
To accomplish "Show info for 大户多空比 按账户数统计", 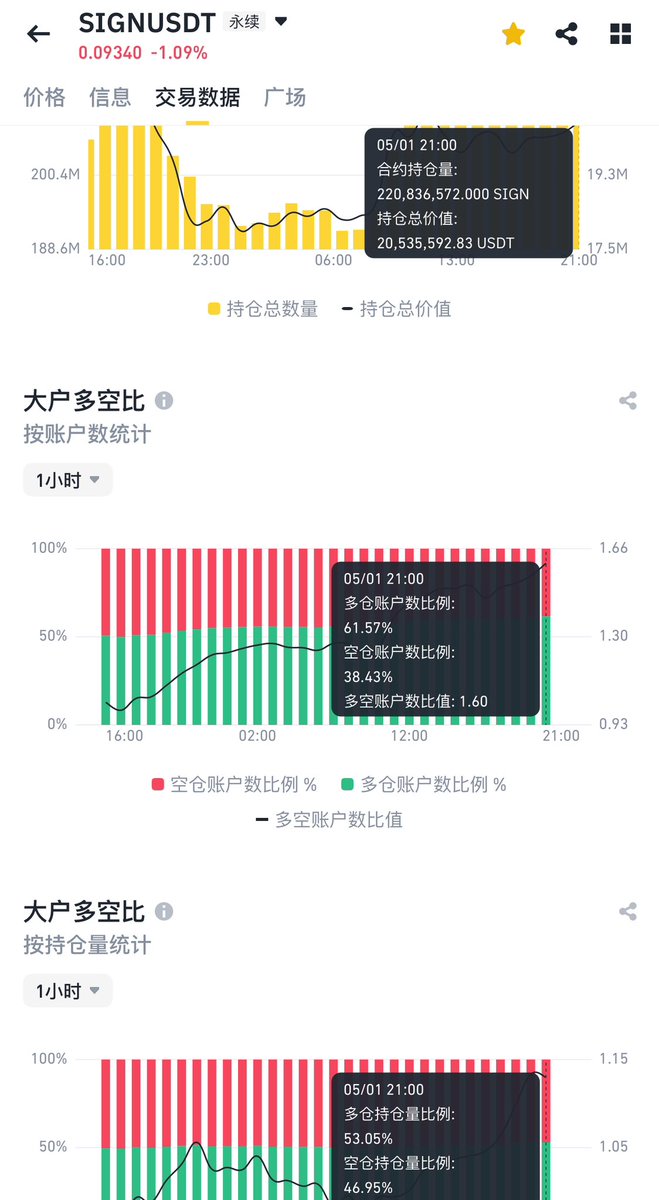I will pos(164,401).
